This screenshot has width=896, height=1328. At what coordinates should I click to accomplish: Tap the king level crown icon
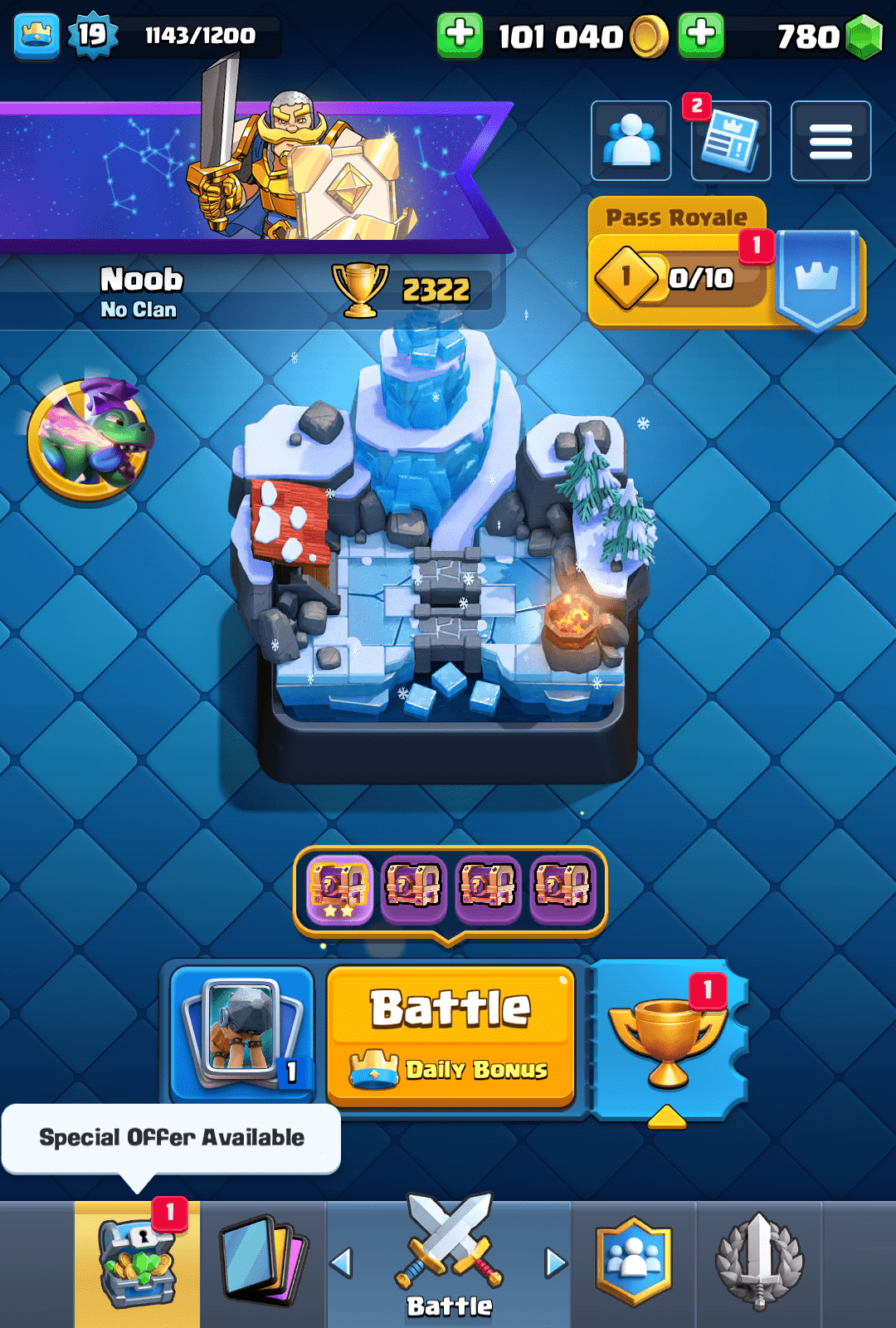click(37, 36)
